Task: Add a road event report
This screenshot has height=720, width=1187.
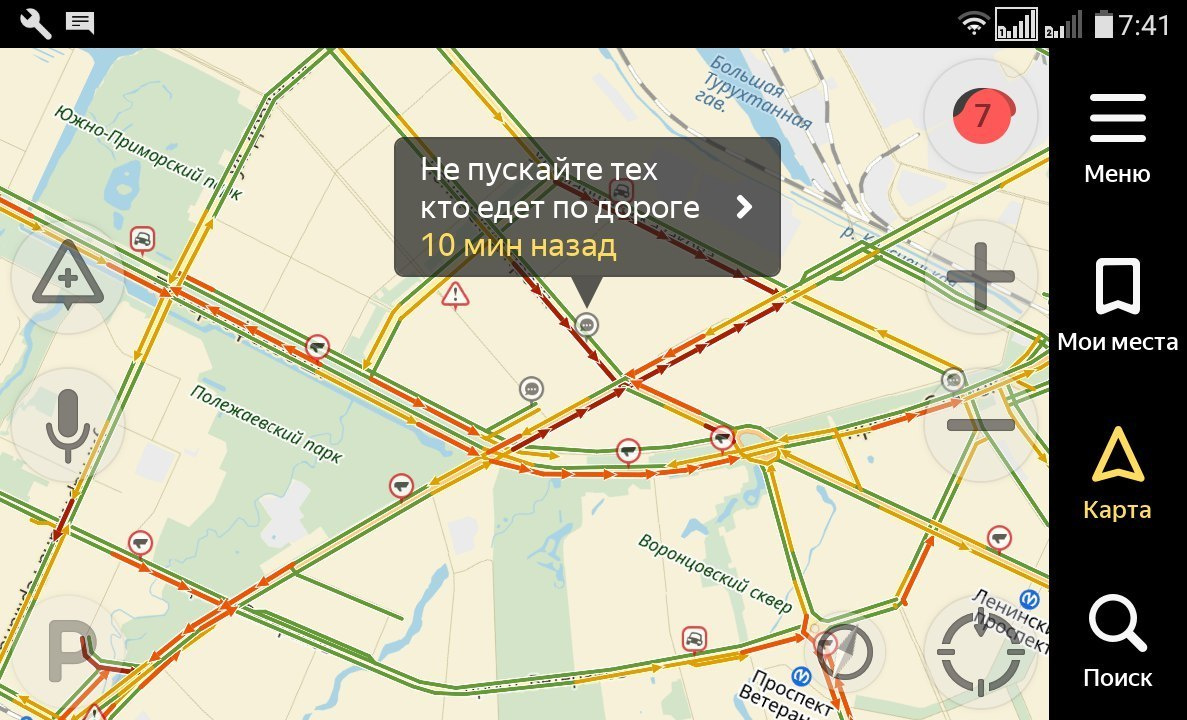Action: pos(67,277)
